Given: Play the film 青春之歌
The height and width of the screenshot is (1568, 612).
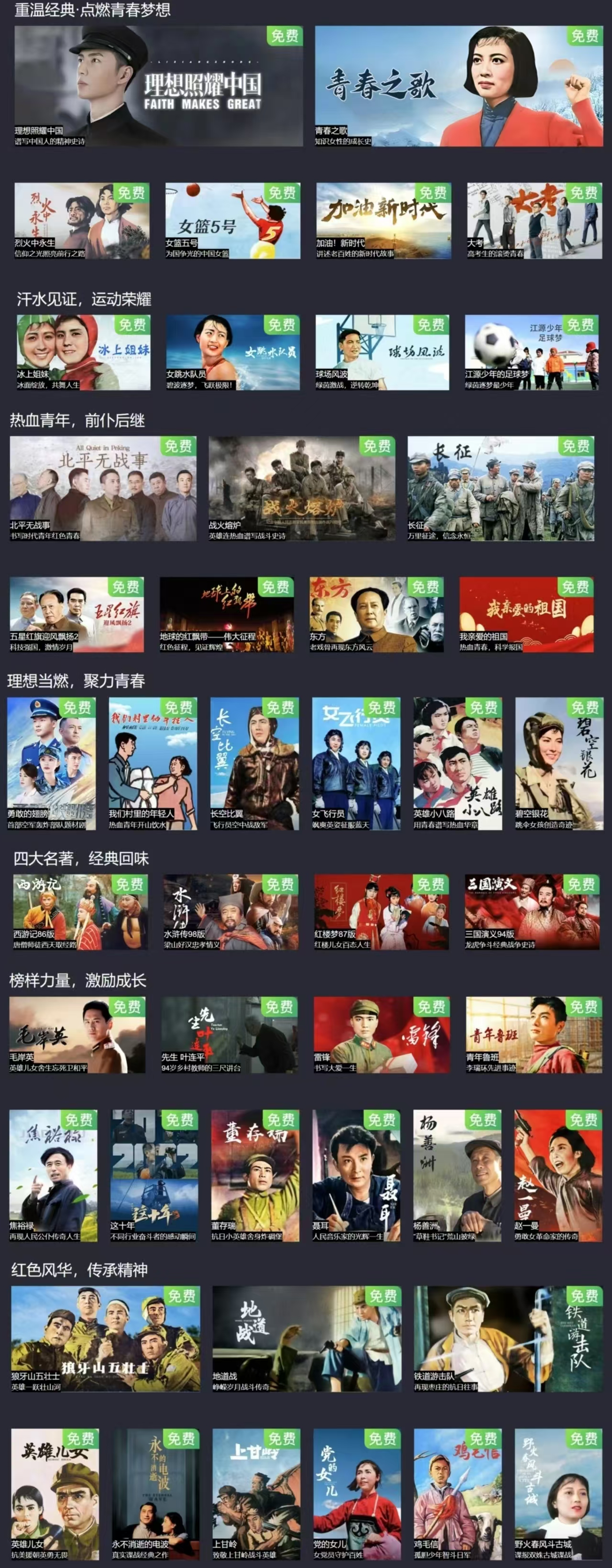Looking at the screenshot, I should tap(458, 86).
